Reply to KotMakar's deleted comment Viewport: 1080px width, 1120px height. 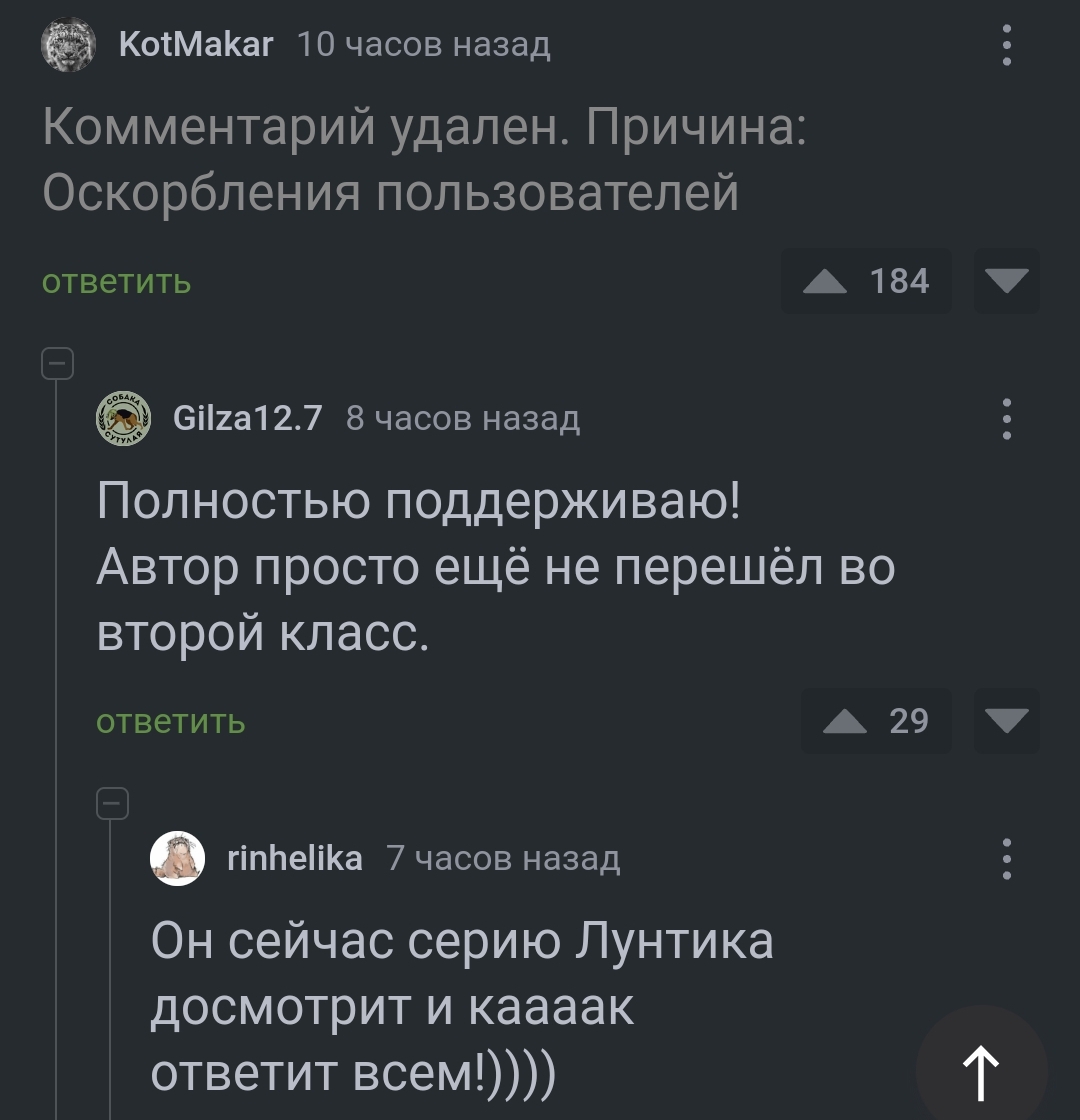coord(117,282)
